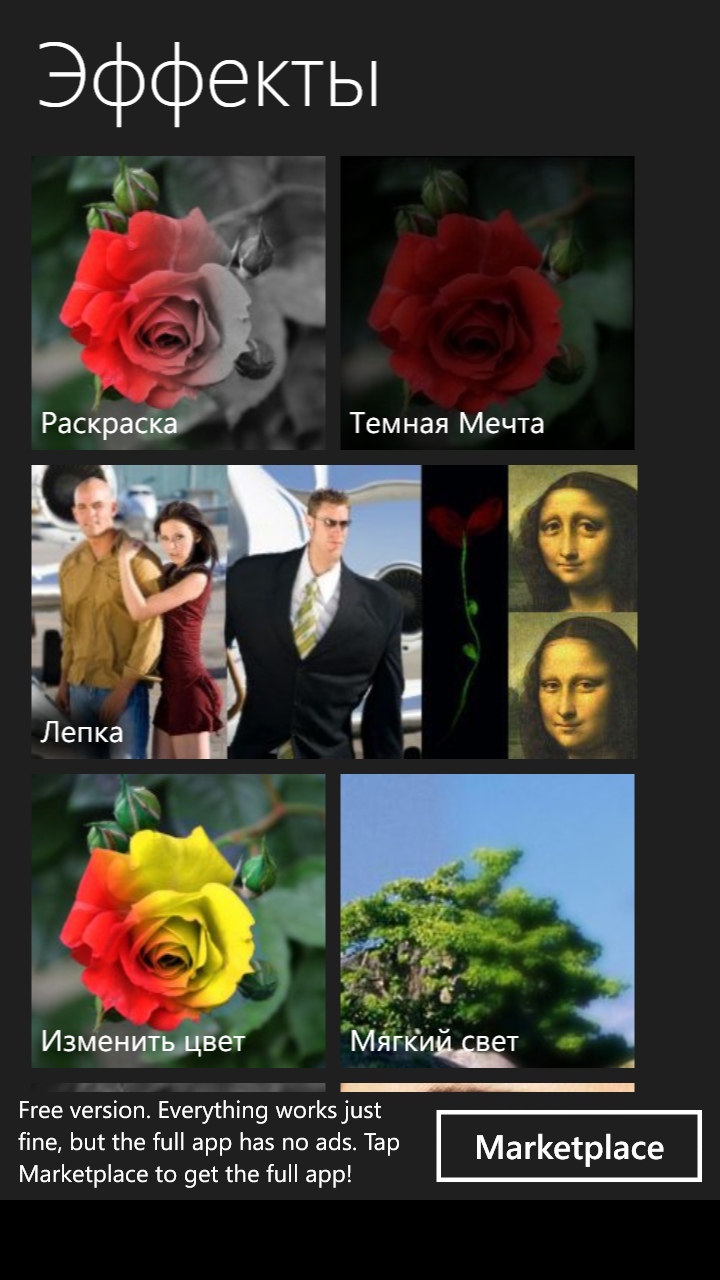720x1280 pixels.
Task: Open the Мягкий свет effect
Action: (487, 920)
